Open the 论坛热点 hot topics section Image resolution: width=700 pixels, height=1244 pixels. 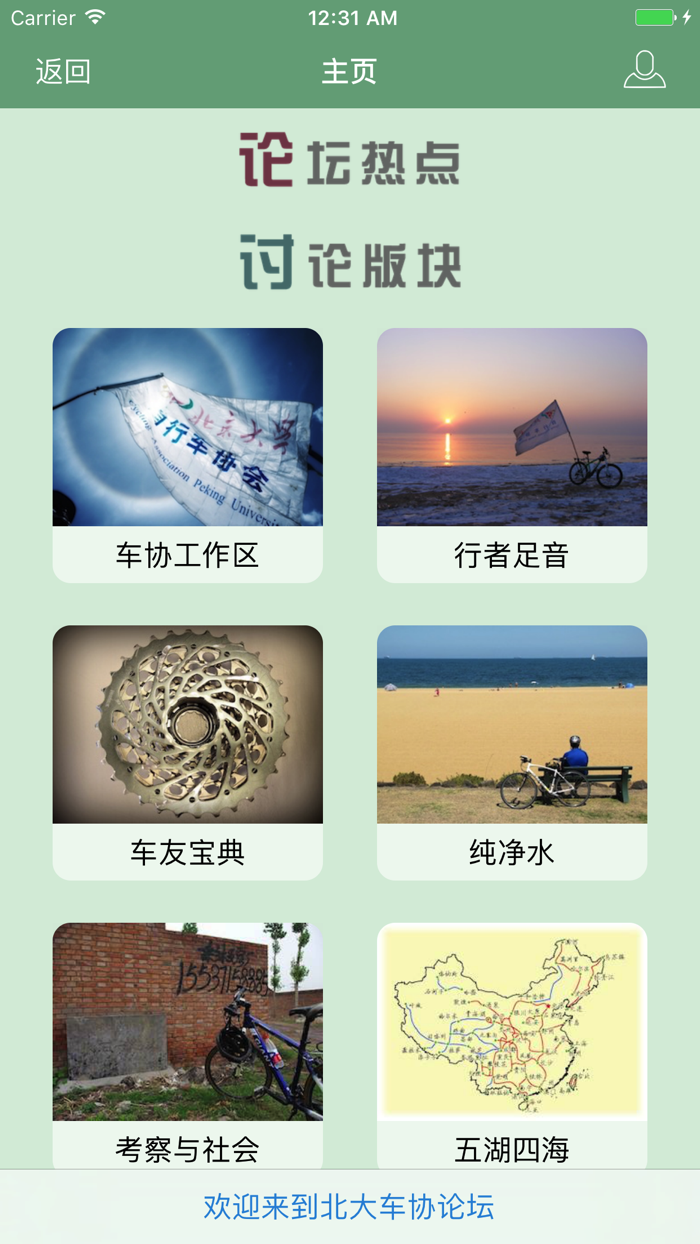[349, 160]
